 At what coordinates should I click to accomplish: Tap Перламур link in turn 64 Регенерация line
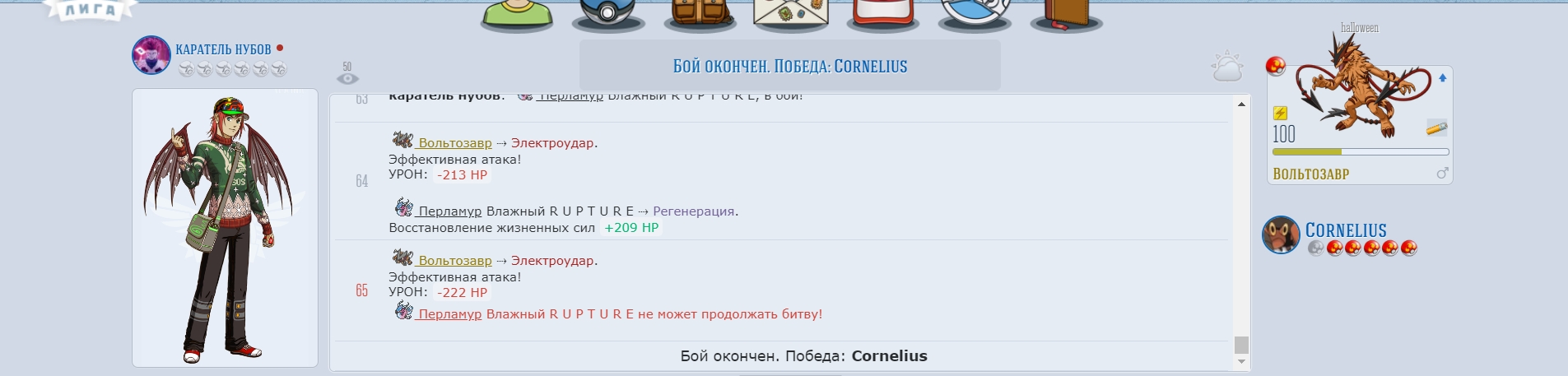[449, 211]
